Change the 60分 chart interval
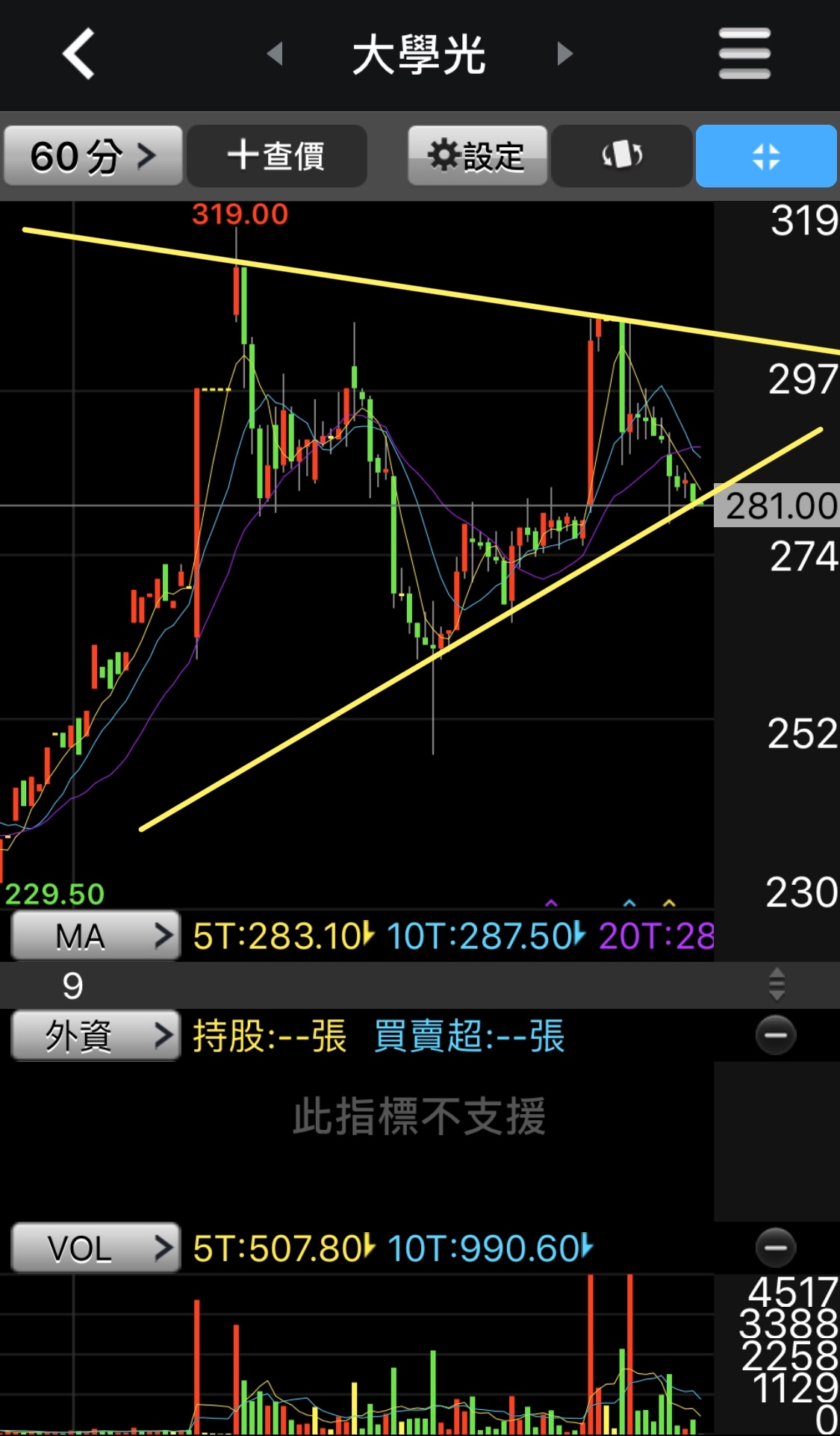This screenshot has width=840, height=1436. tap(93, 156)
